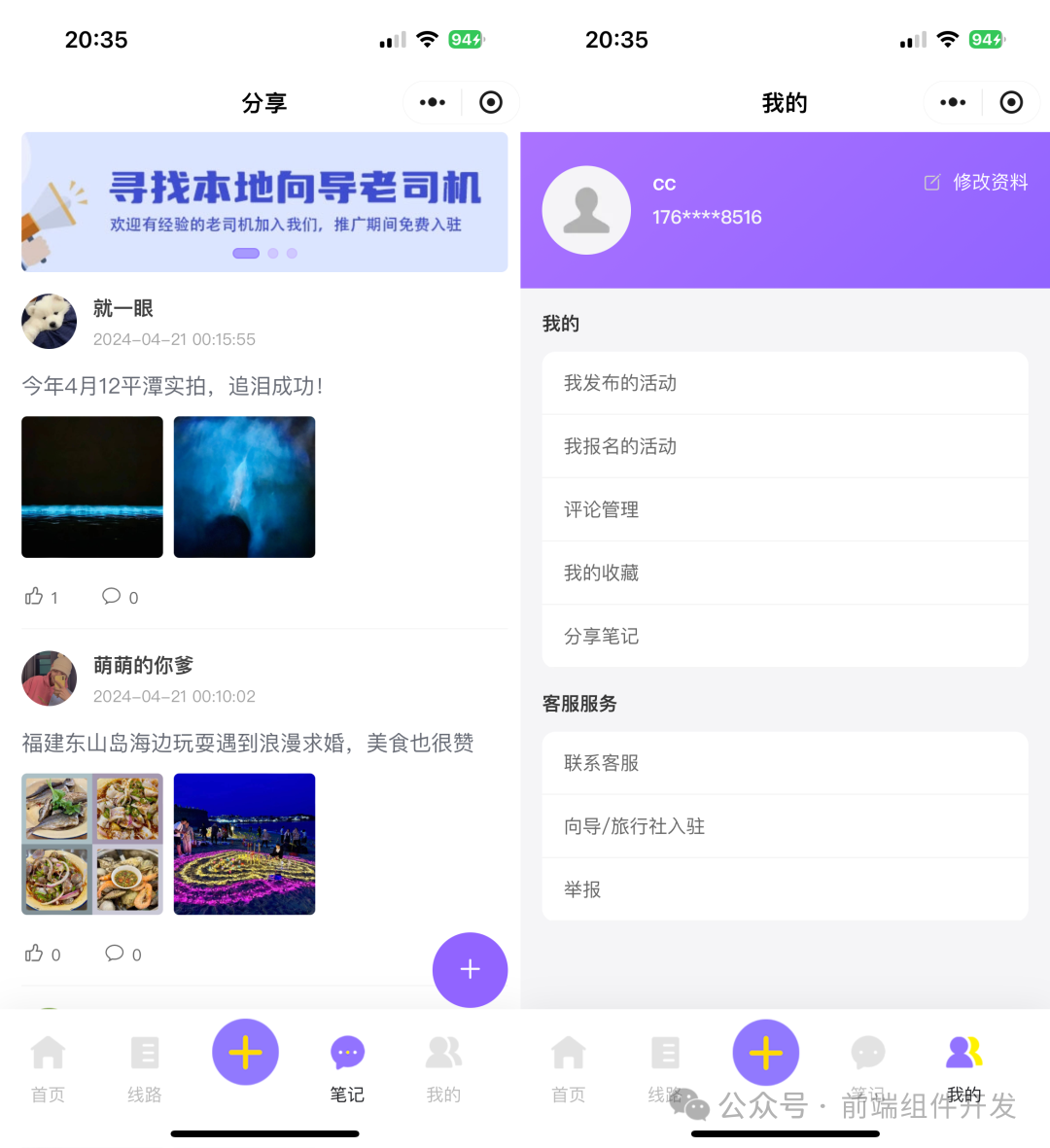Select the 我的 tab icon on right screen
The height and width of the screenshot is (1148, 1050).
[962, 1052]
